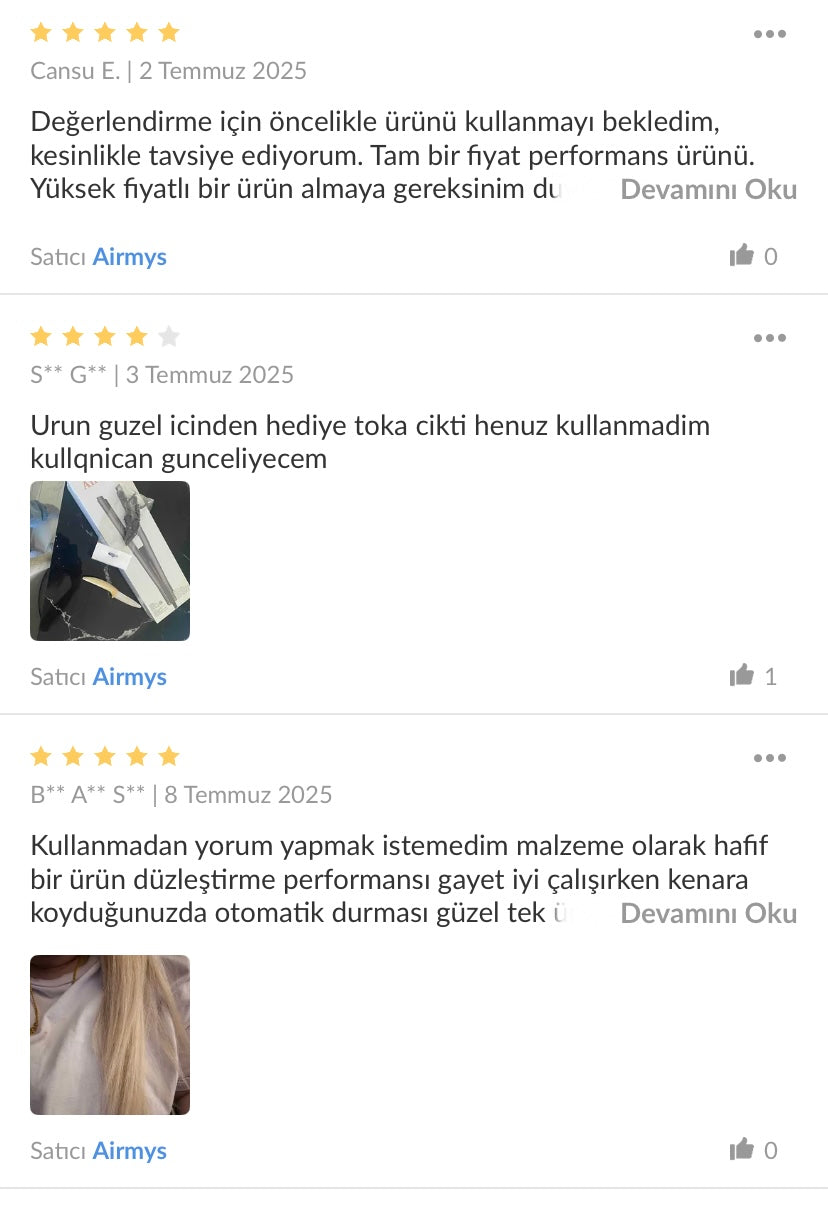Image resolution: width=828 pixels, height=1214 pixels.
Task: Open Airmys seller link under S** G**'s review
Action: (129, 677)
